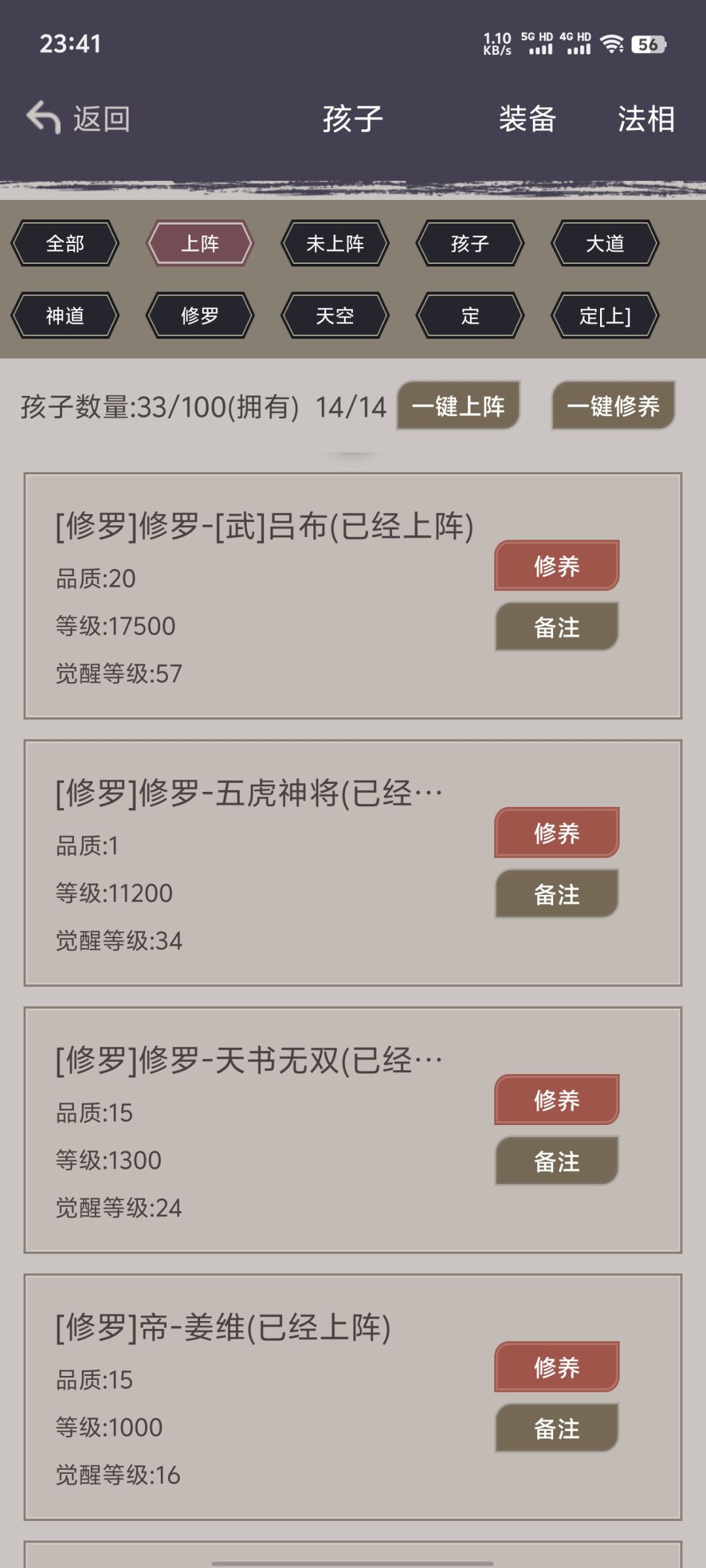Screen dimensions: 706x1568
Task: Select the 定[上] filter chip
Action: pyautogui.click(x=605, y=316)
